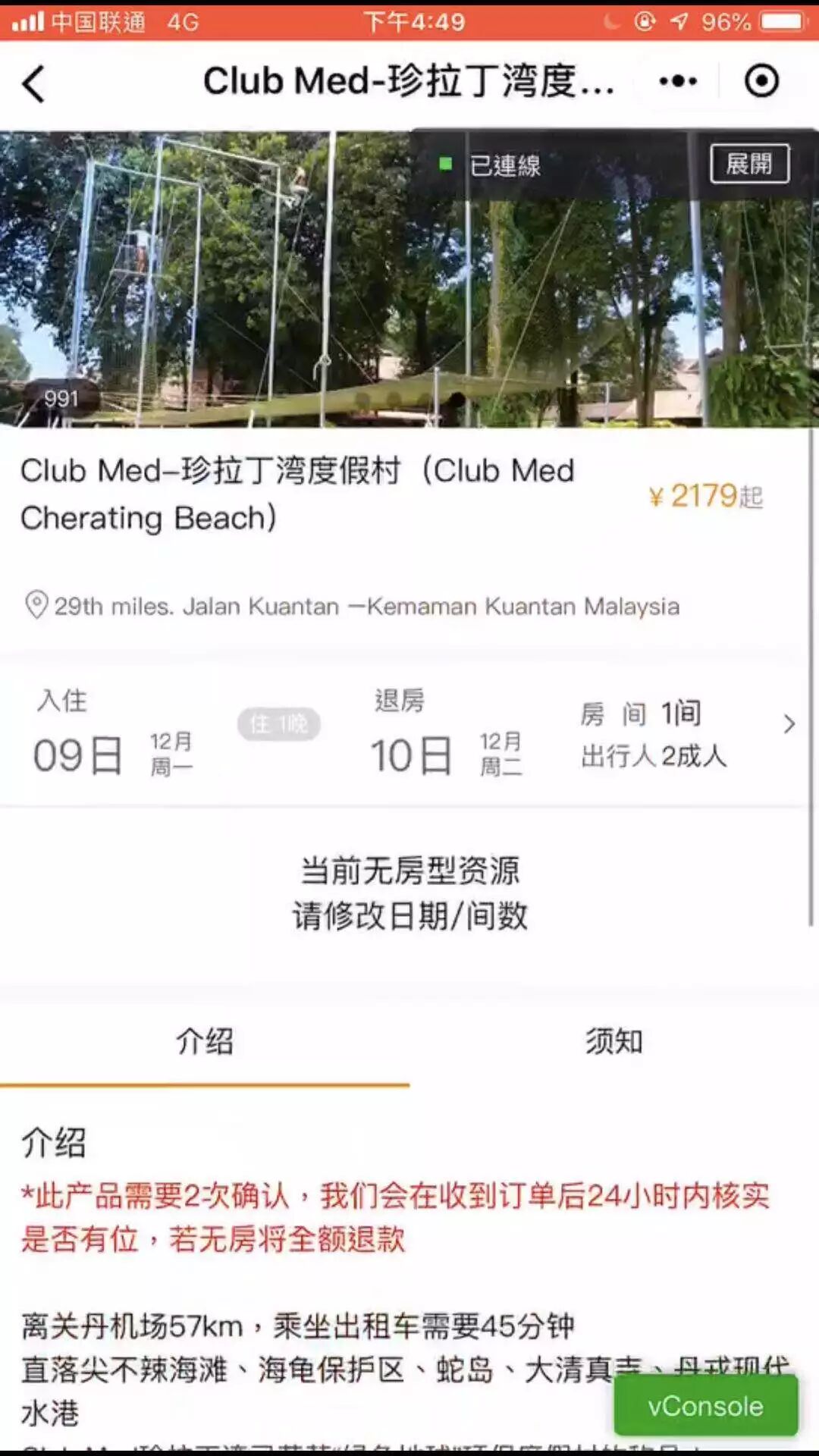Screen dimensions: 819x1456
Task: Change the 退房 check-out date
Action: tap(447, 734)
